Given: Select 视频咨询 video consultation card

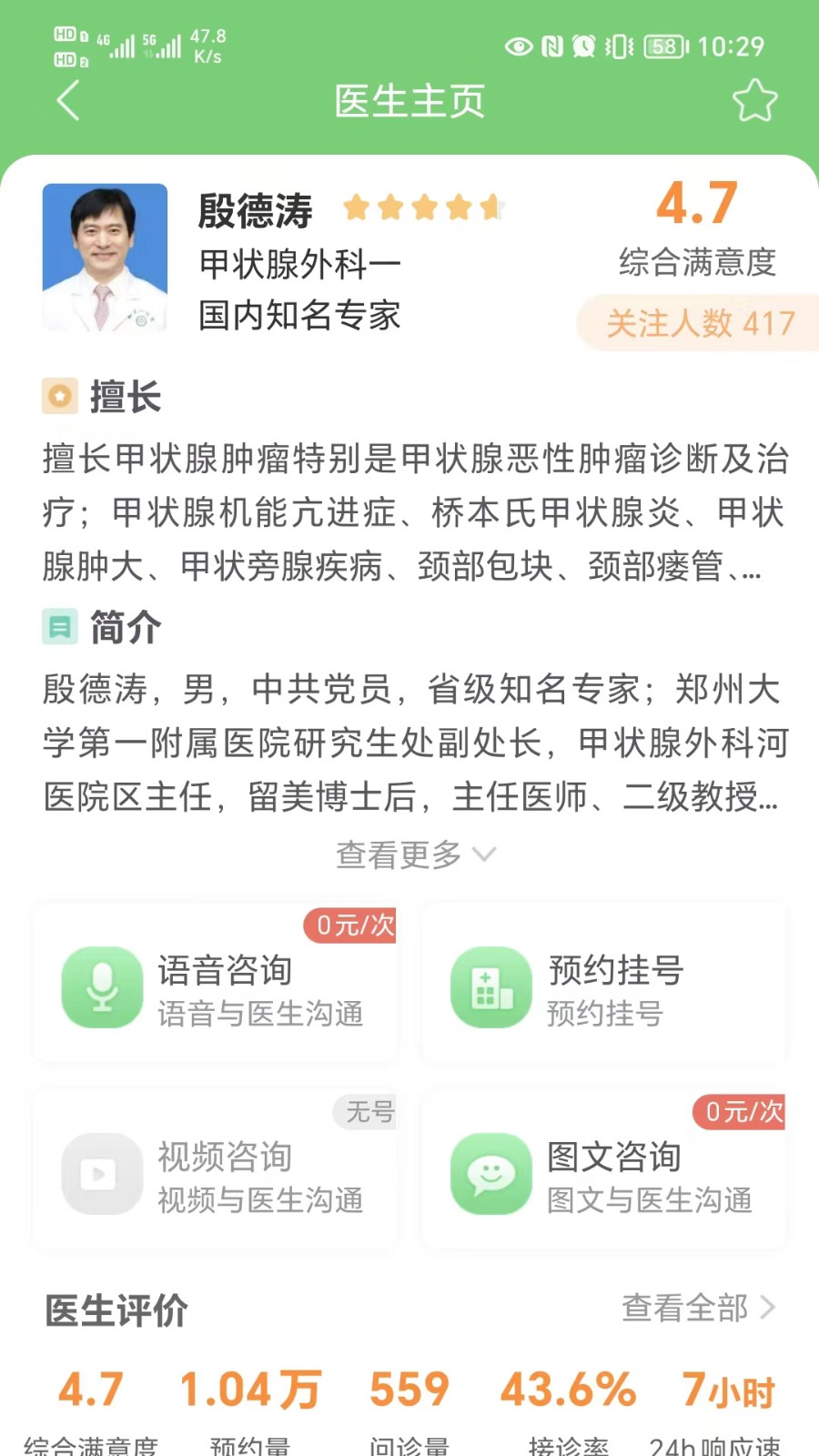Looking at the screenshot, I should pyautogui.click(x=216, y=1171).
